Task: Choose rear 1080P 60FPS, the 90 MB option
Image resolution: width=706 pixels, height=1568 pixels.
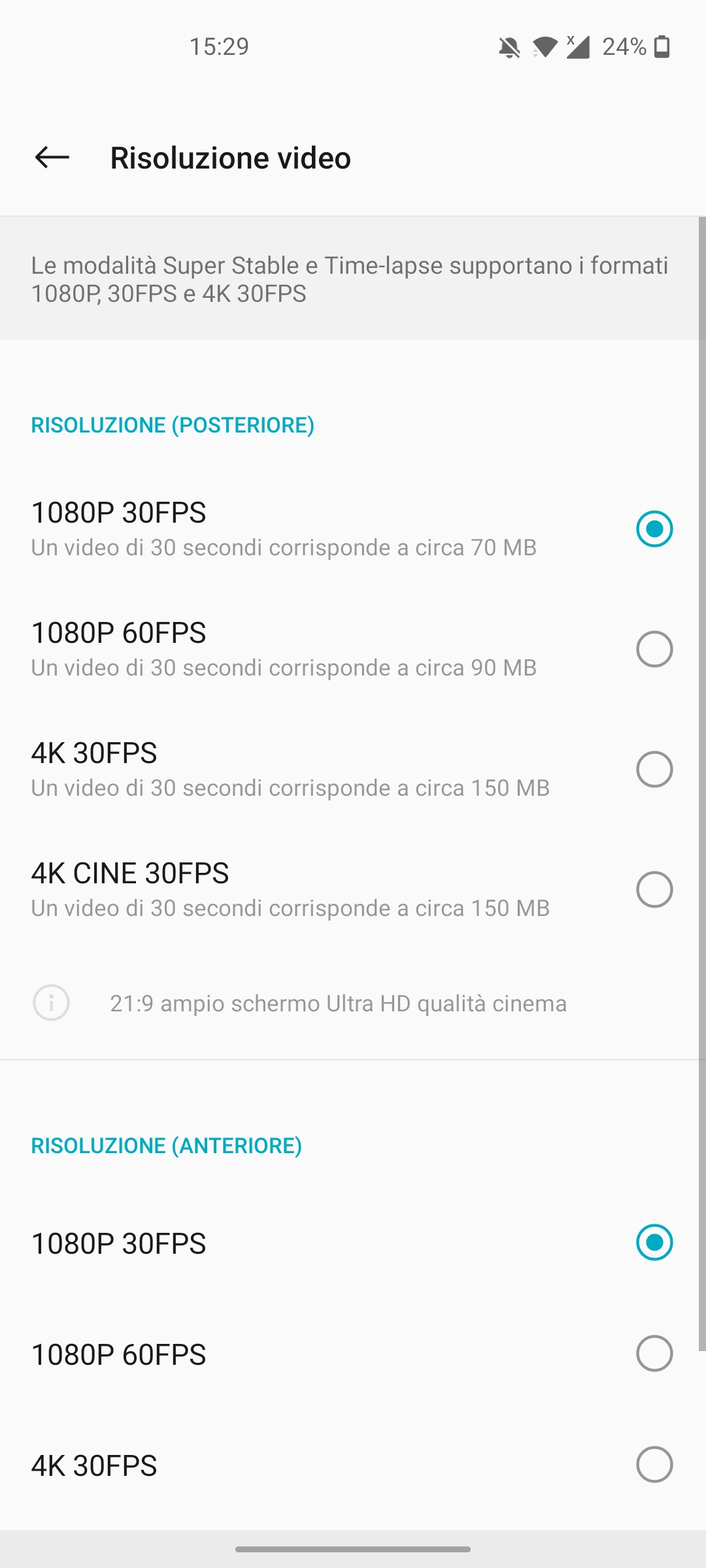Action: click(x=353, y=649)
